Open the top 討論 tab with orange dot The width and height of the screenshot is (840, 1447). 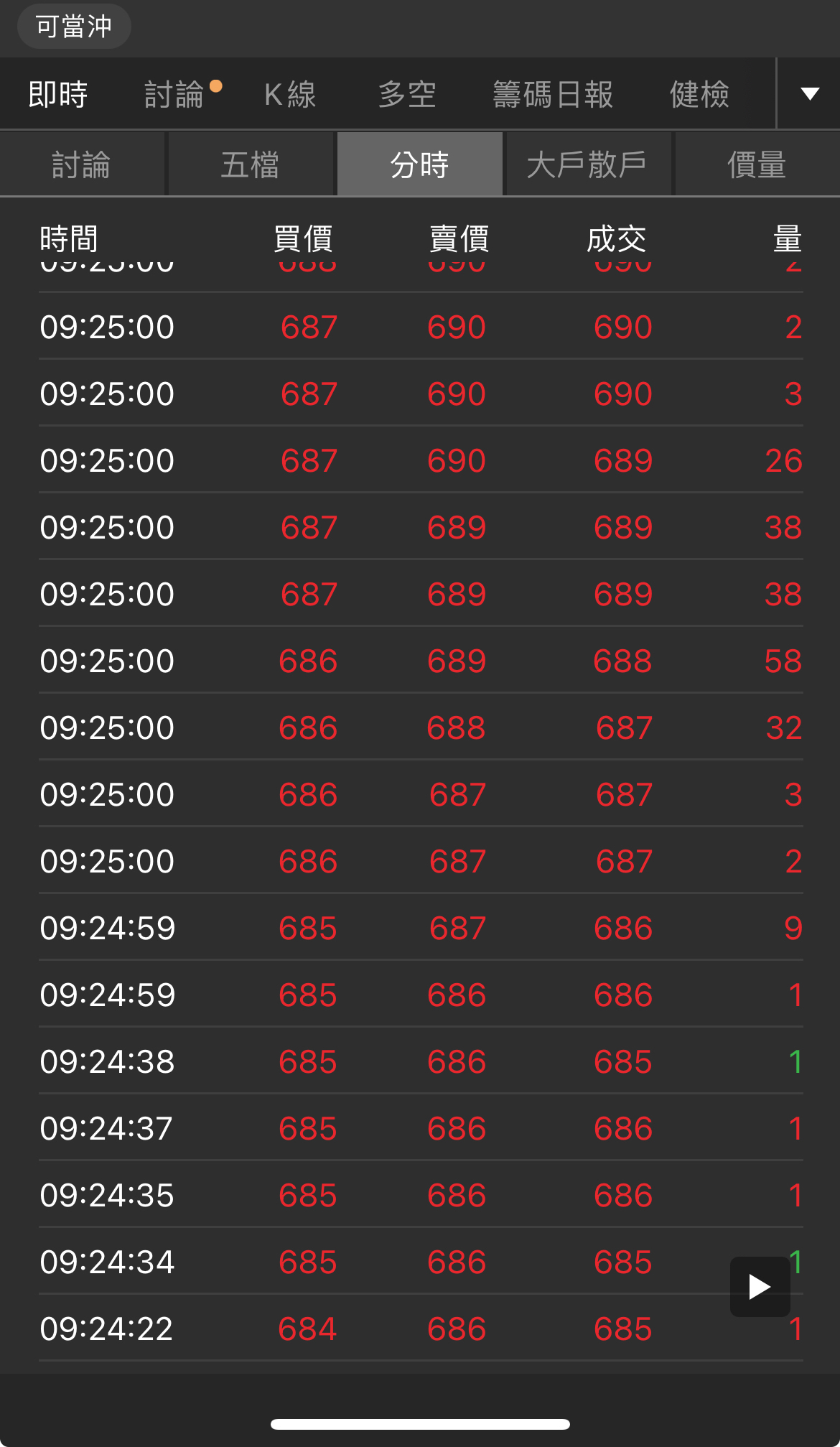tap(174, 94)
